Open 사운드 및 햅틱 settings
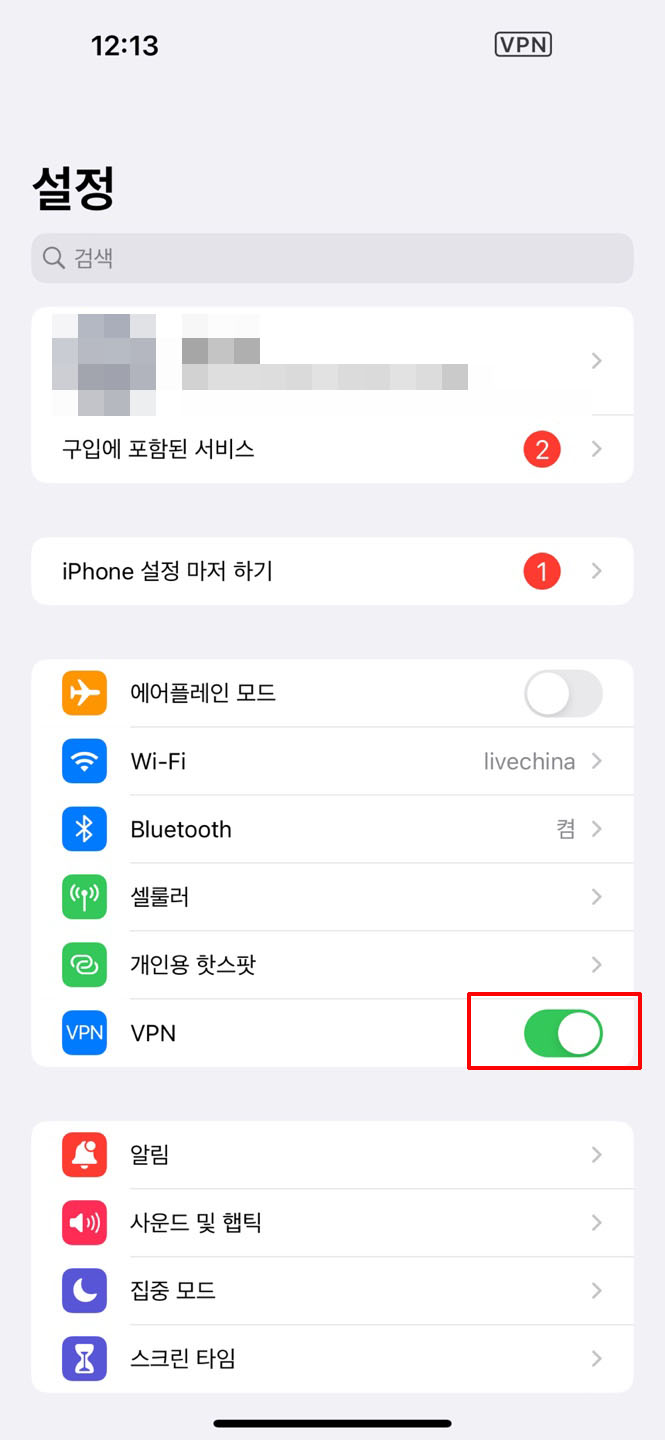Screen dimensions: 665x1440 pos(332,1223)
